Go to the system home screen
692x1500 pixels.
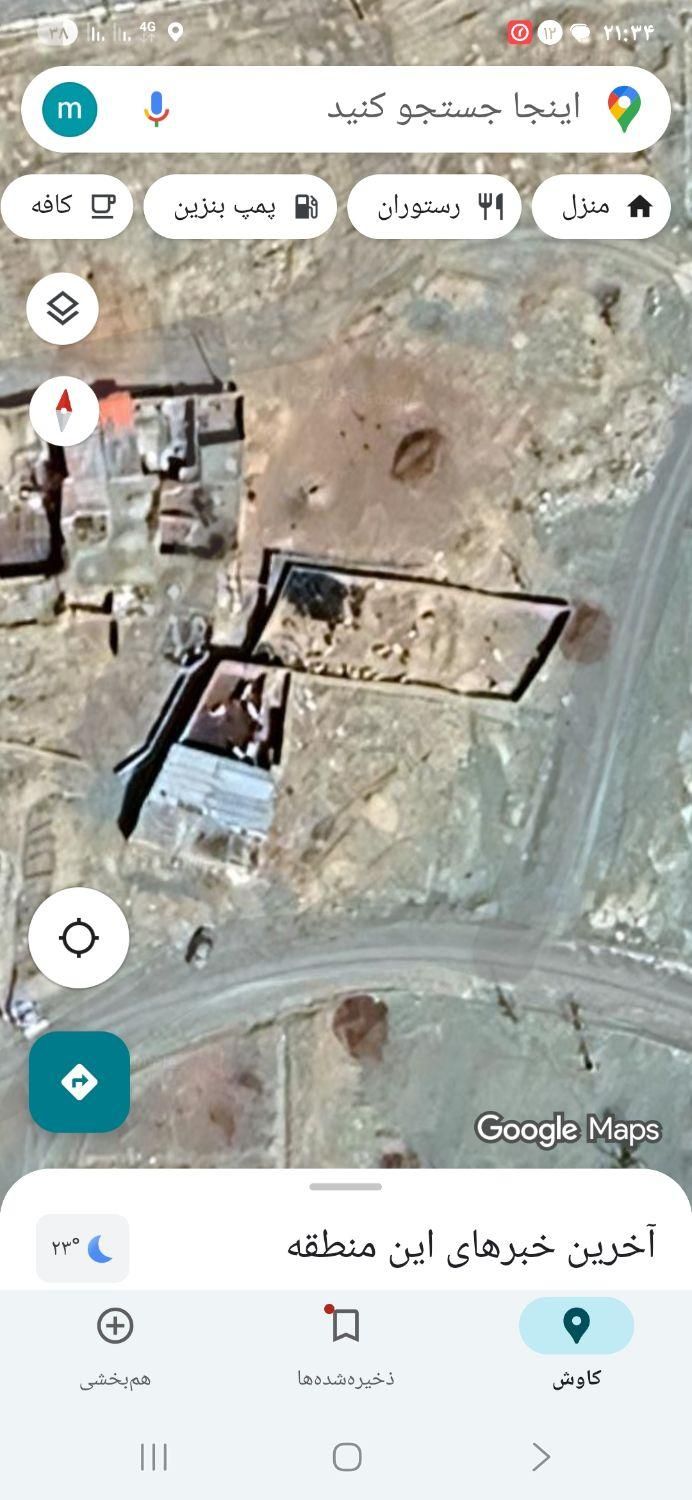[x=347, y=1457]
